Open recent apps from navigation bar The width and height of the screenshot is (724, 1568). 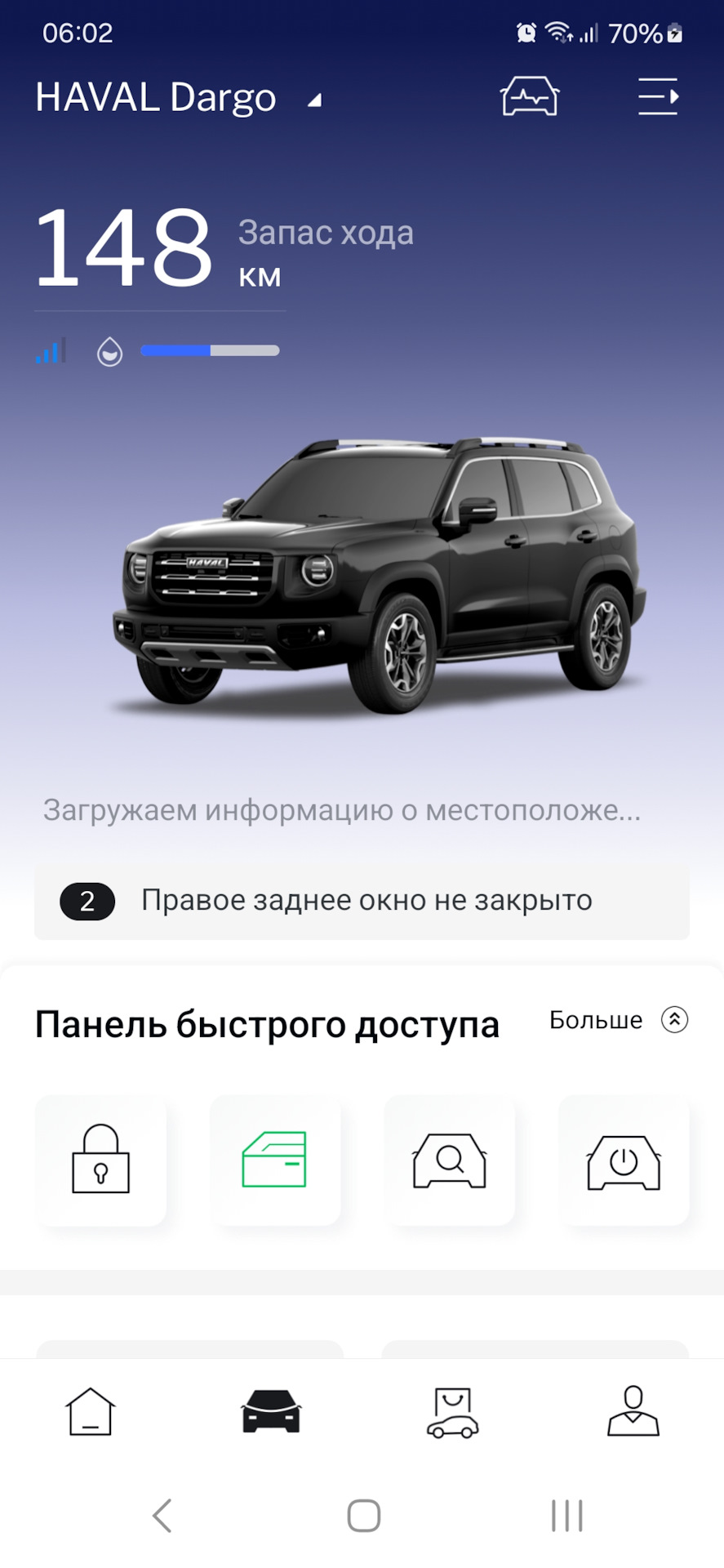click(566, 1516)
